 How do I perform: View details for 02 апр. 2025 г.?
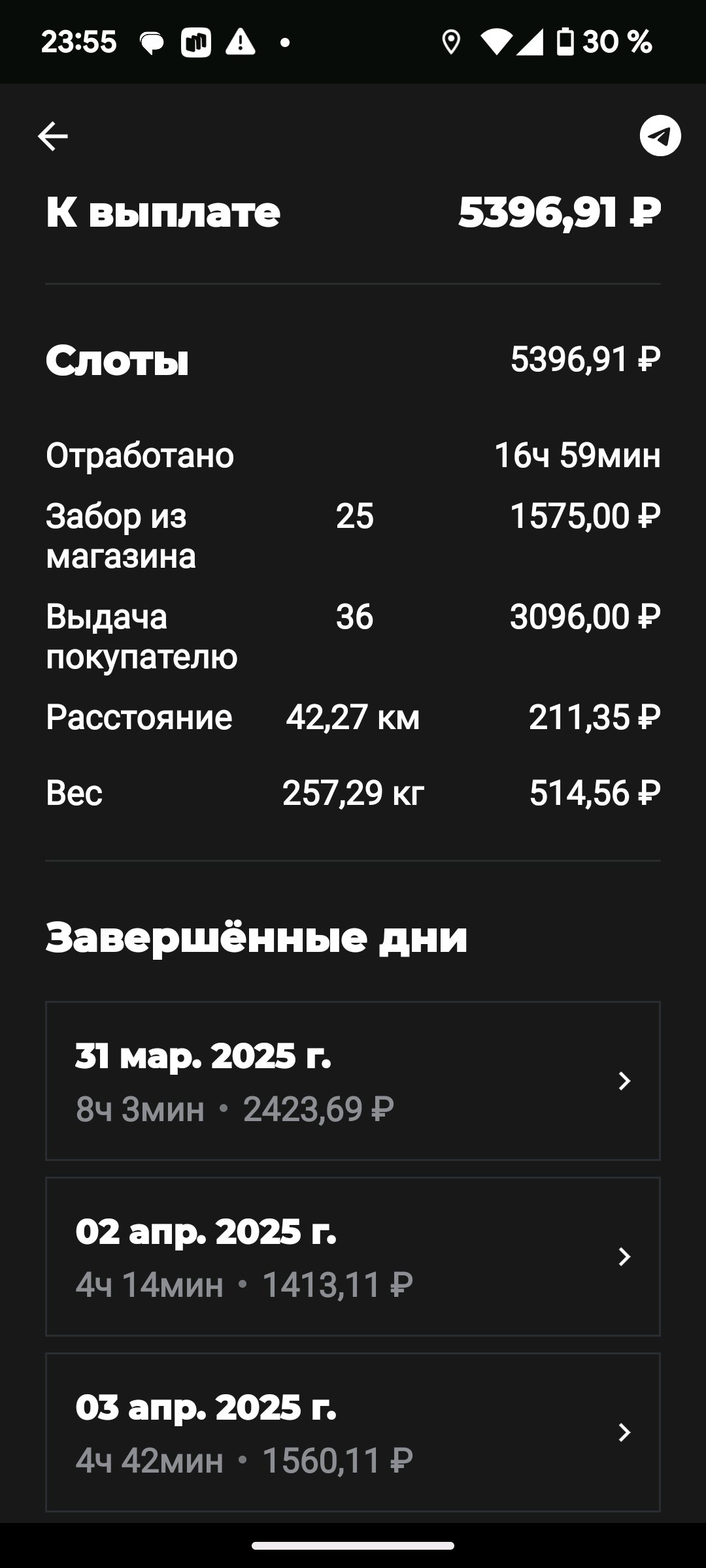pos(353,1256)
